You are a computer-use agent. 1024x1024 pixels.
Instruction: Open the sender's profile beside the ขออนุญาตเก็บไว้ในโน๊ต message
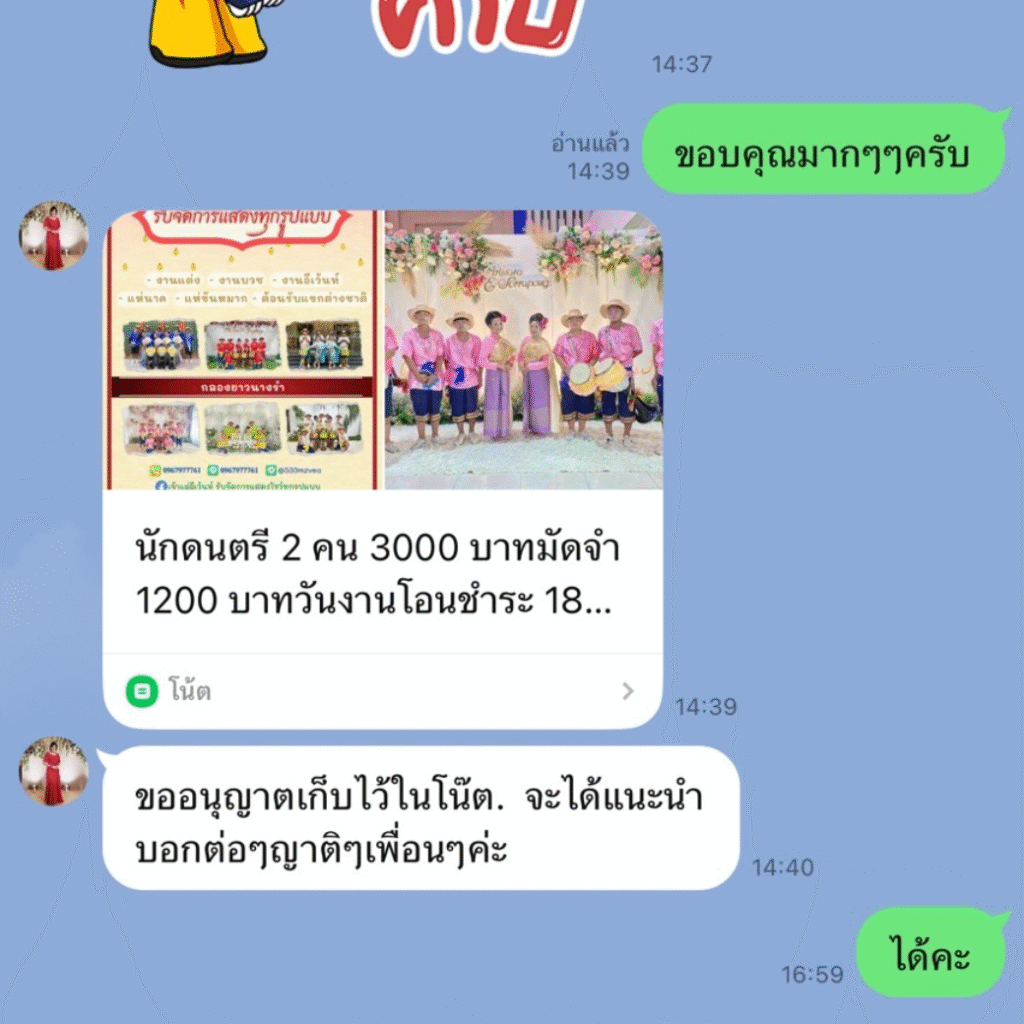[54, 771]
